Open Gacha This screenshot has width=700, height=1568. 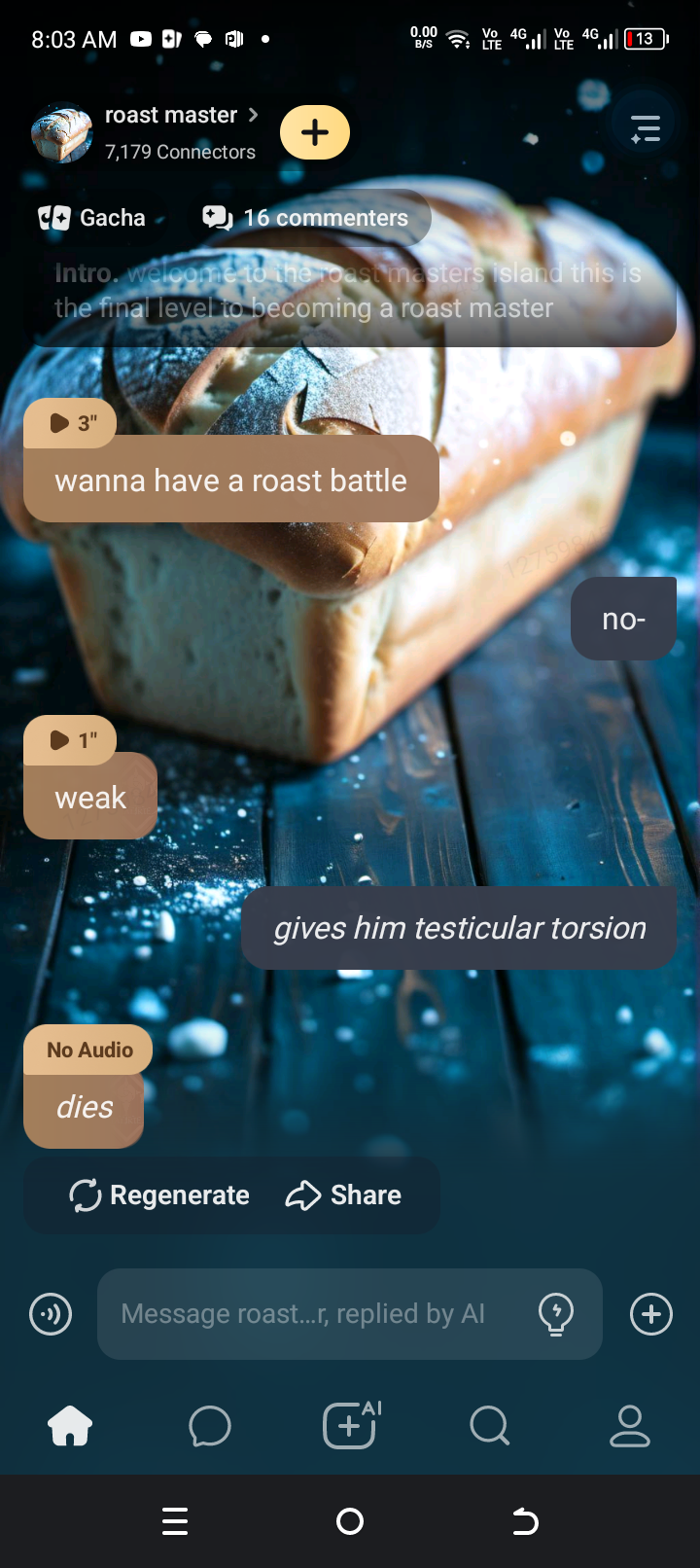92,218
